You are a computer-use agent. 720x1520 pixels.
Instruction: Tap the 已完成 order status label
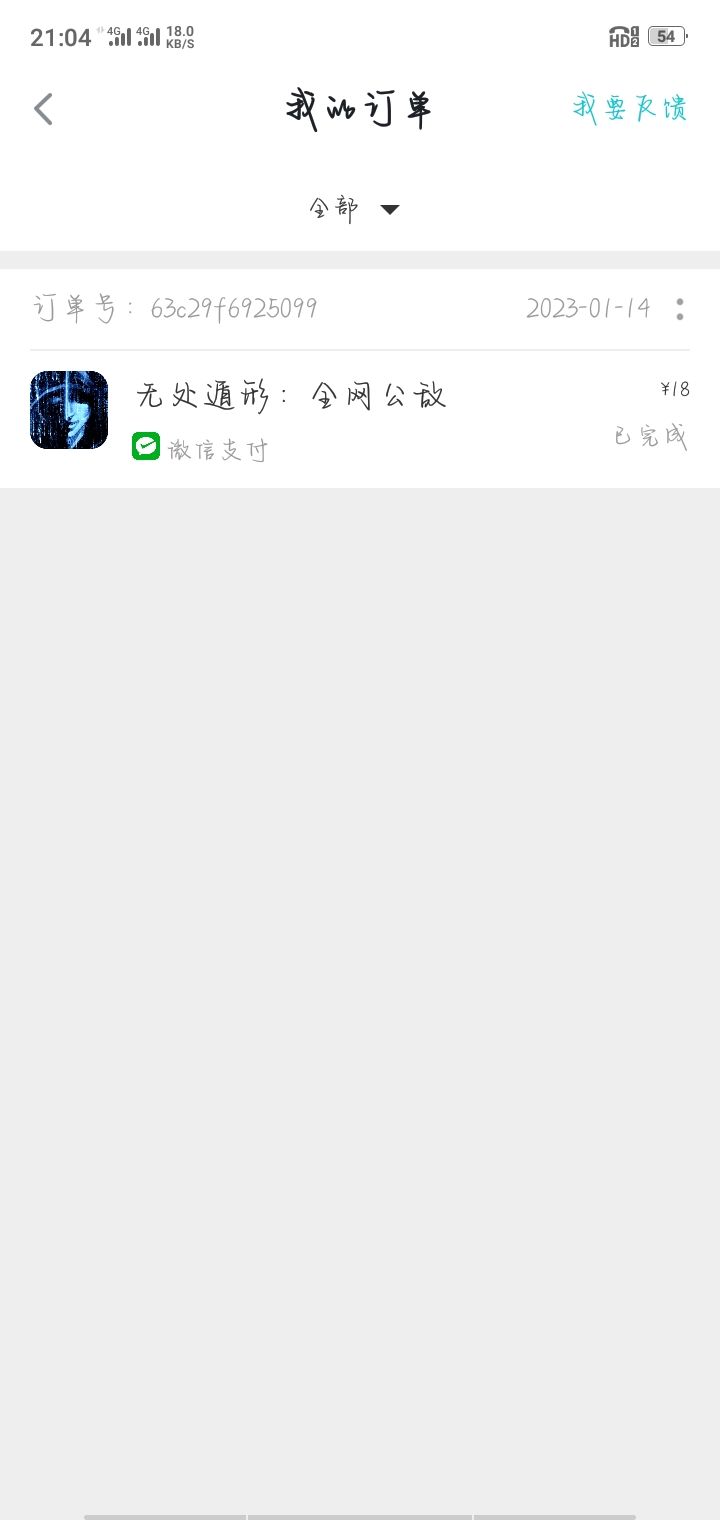(652, 437)
